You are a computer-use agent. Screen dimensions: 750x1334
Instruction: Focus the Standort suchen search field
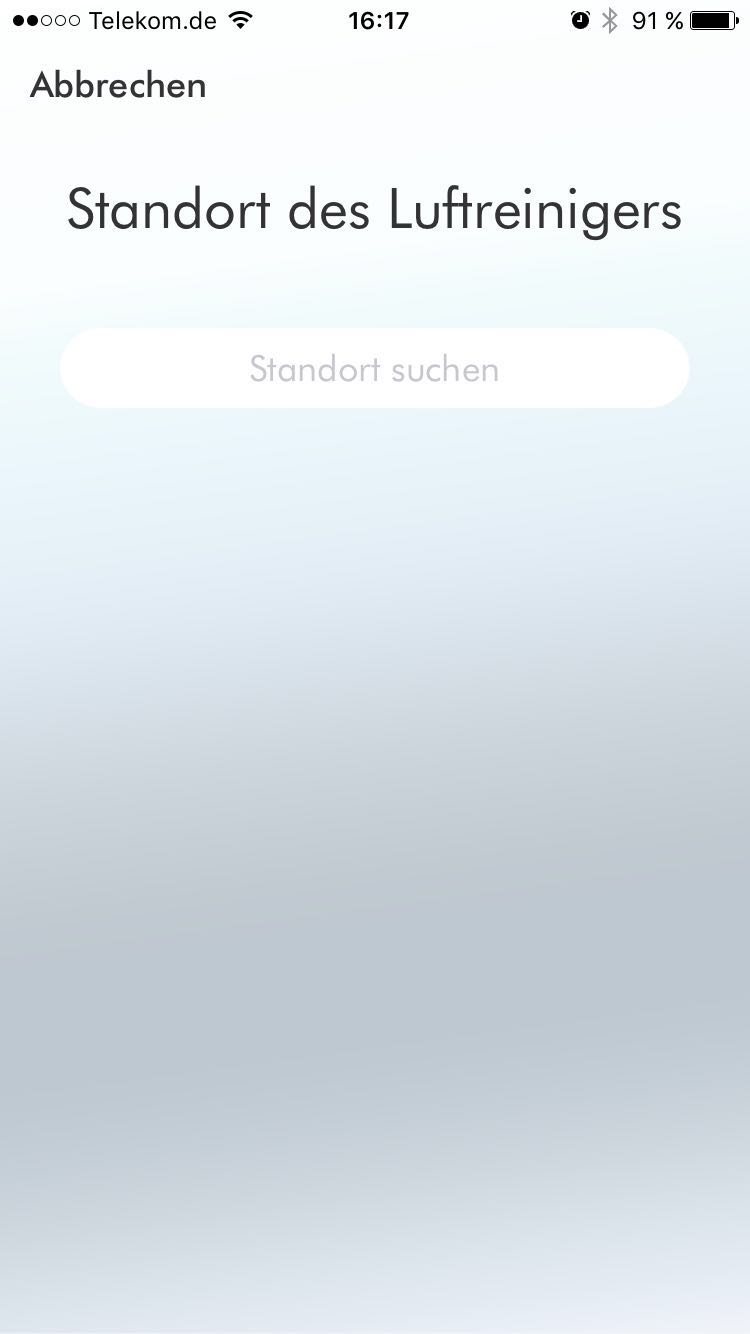click(374, 369)
